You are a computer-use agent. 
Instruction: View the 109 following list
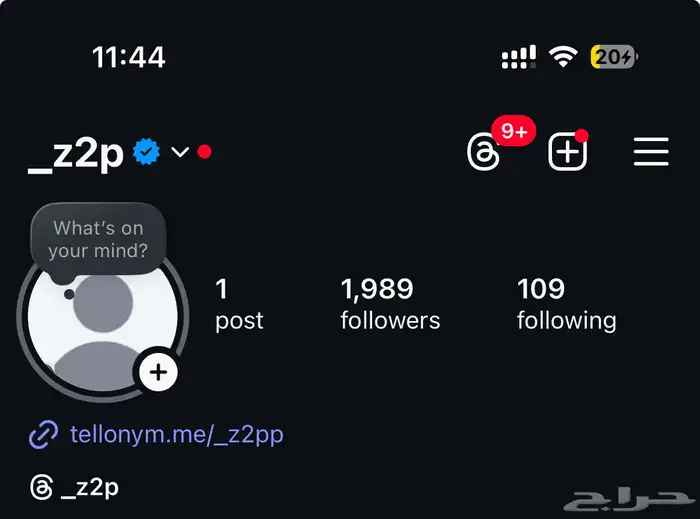coord(566,304)
